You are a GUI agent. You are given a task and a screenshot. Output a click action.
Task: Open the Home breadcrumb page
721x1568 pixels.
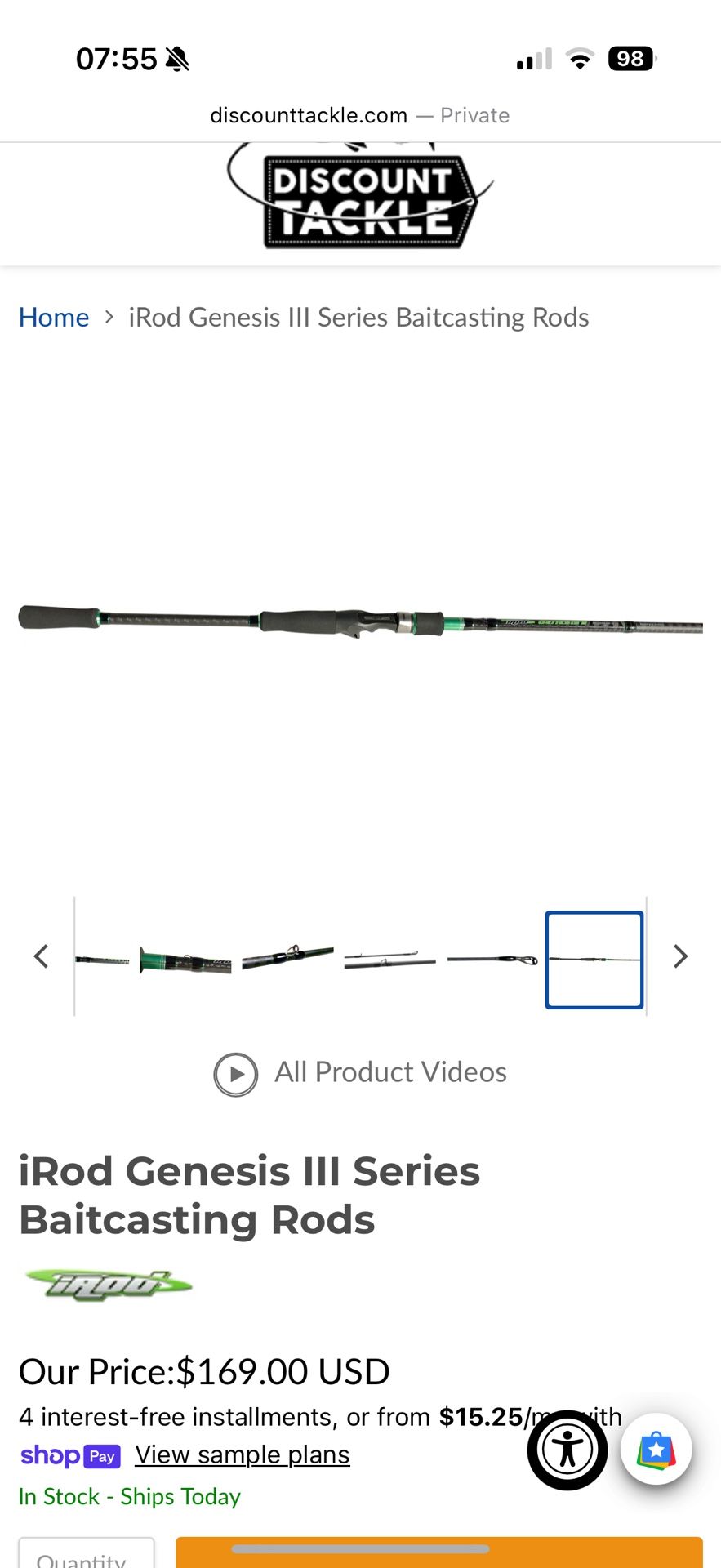coord(53,318)
